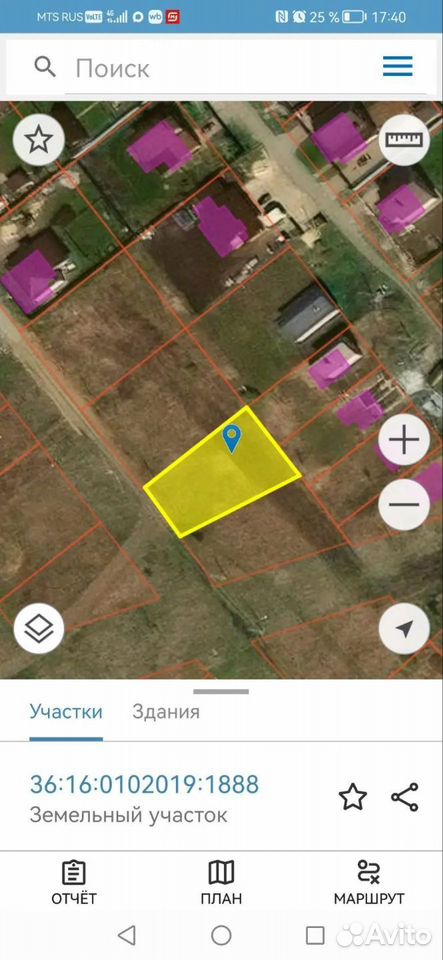The height and width of the screenshot is (960, 443).
Task: Zoom out with the minus button
Action: coord(404,504)
